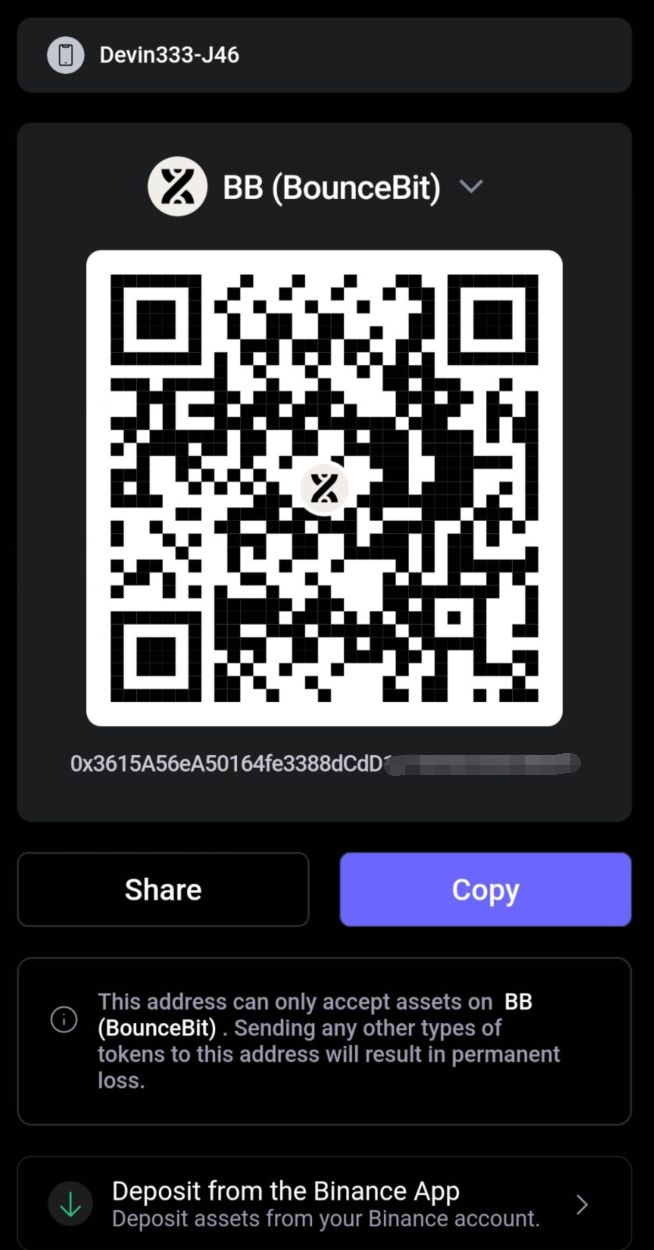This screenshot has height=1250, width=654.
Task: Share the deposit address
Action: [163, 890]
